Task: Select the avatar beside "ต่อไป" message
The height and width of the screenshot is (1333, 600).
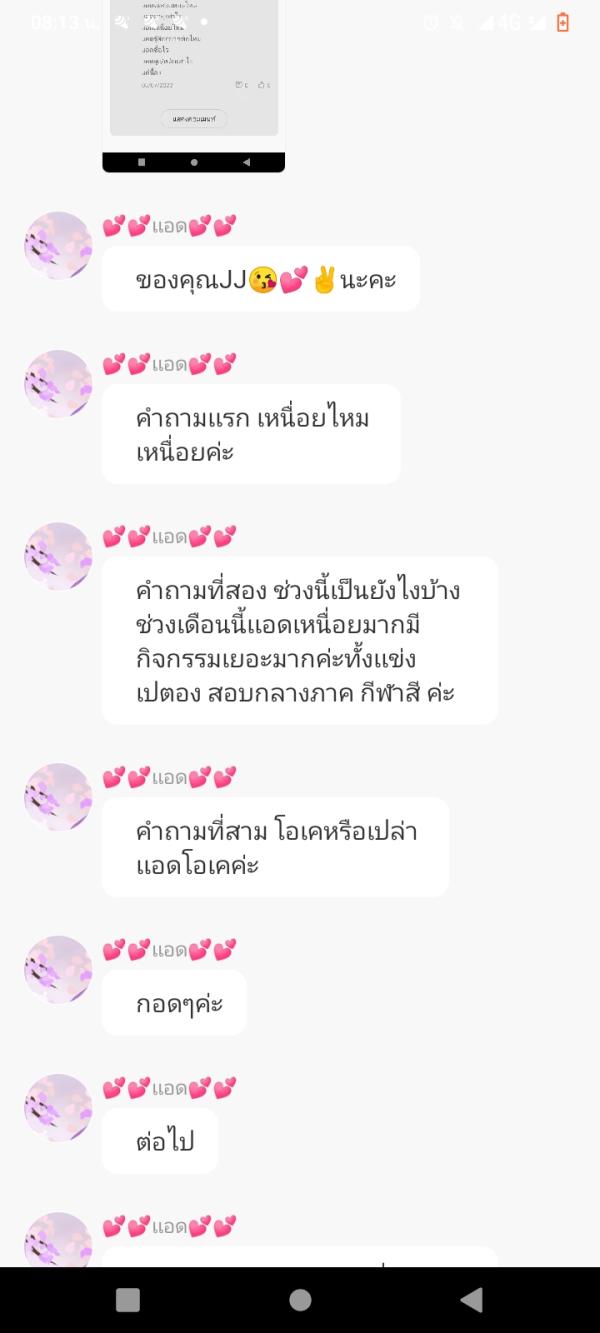Action: [58, 1108]
